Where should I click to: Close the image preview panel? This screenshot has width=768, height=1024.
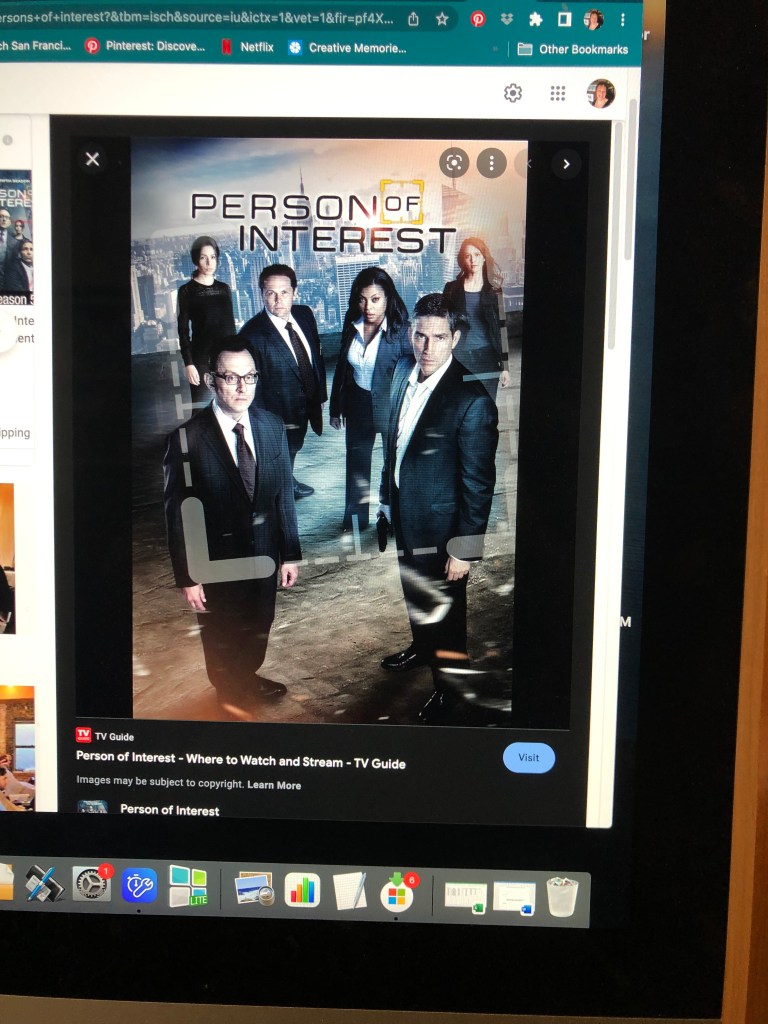point(93,159)
